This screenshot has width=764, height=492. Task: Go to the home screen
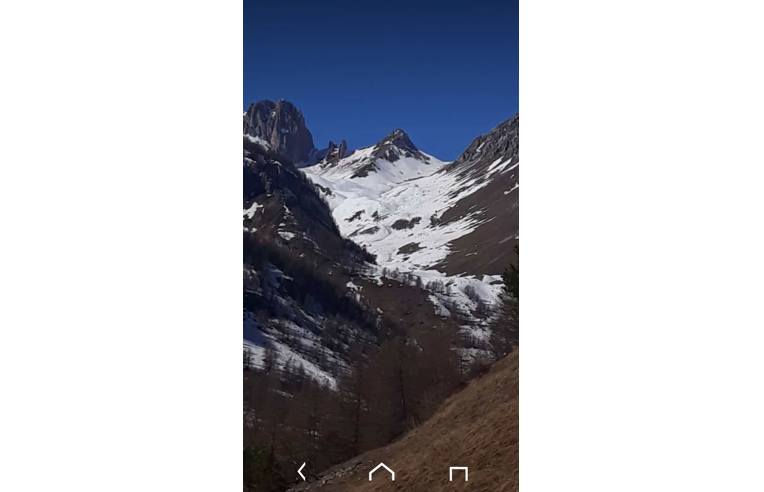click(x=381, y=472)
